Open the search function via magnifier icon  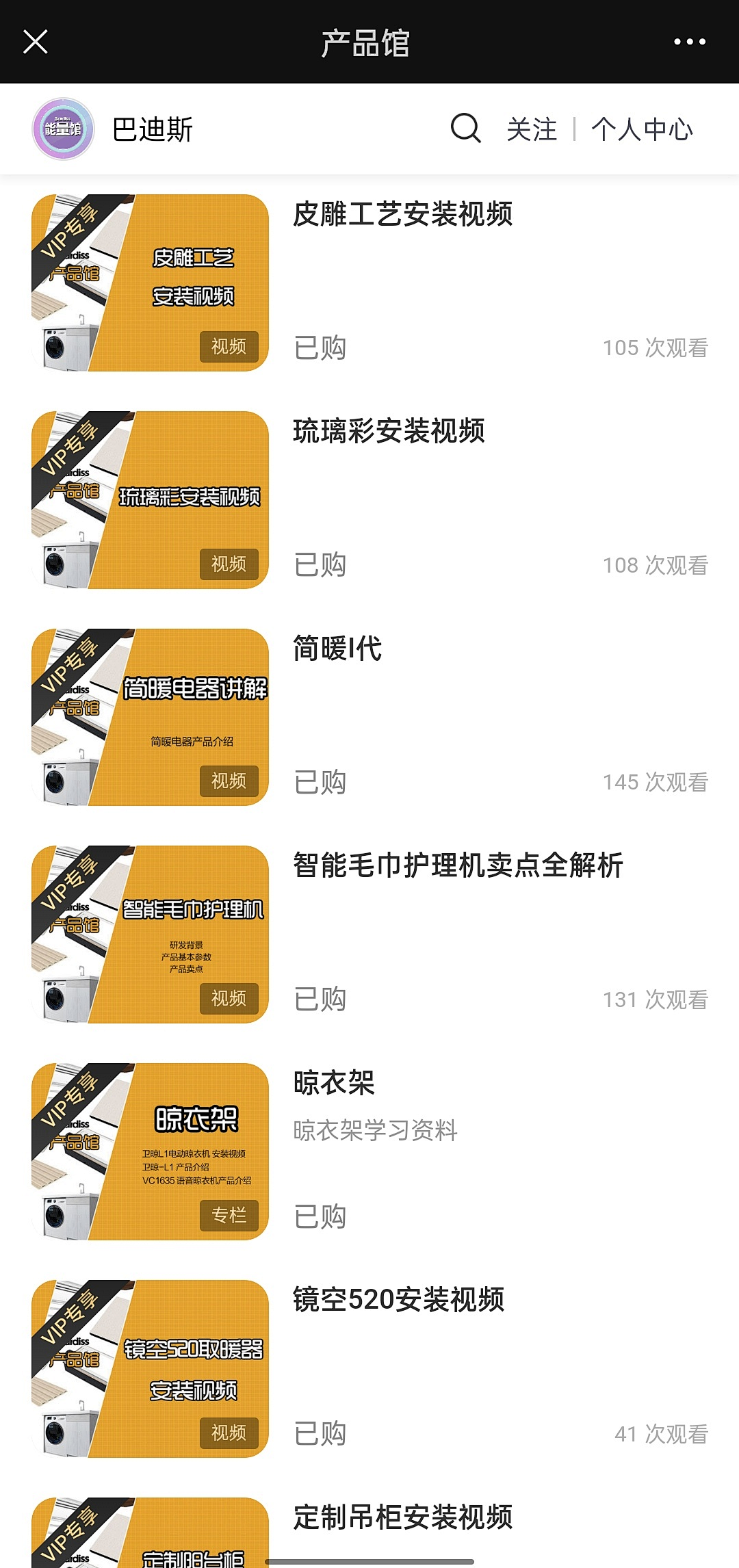(x=465, y=127)
